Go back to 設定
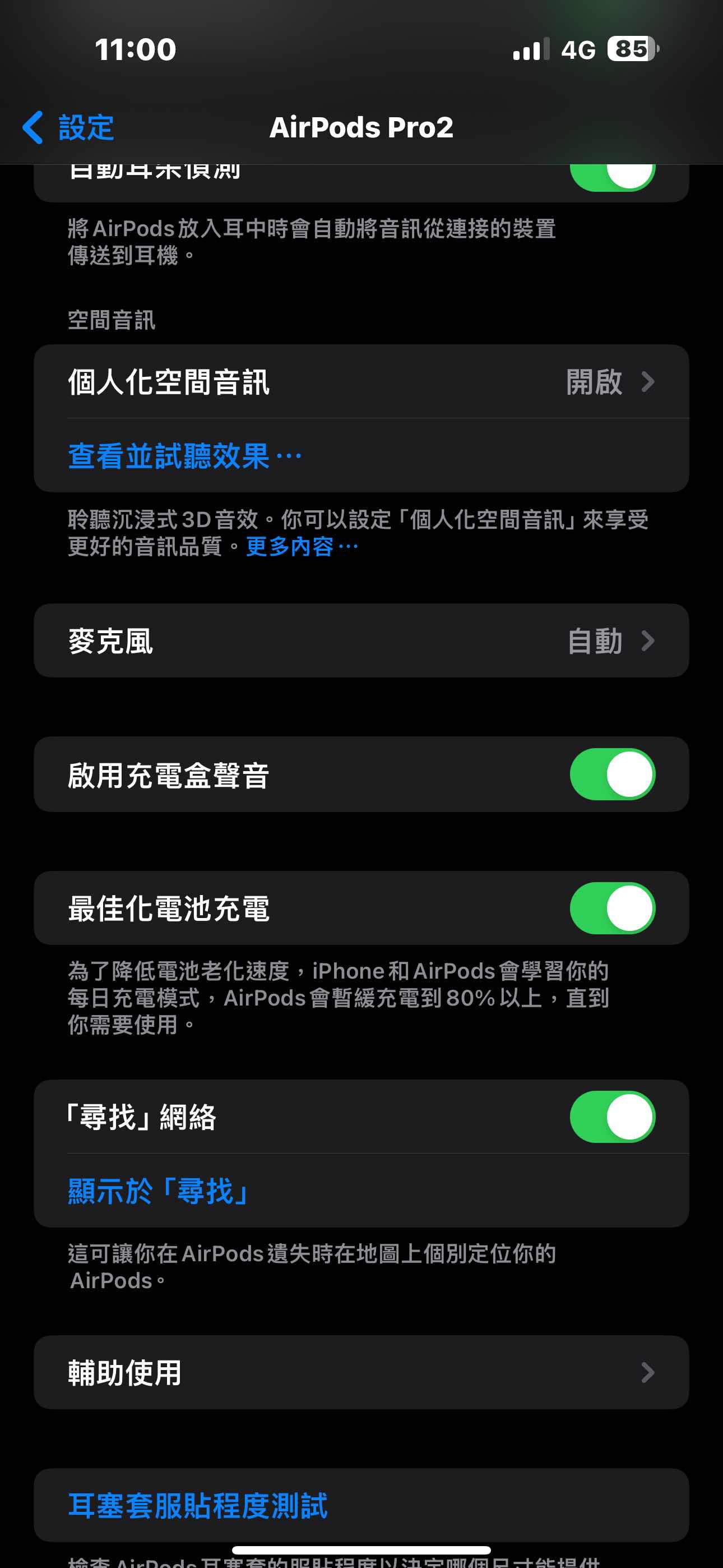Viewport: 723px width, 1568px height. (68, 128)
